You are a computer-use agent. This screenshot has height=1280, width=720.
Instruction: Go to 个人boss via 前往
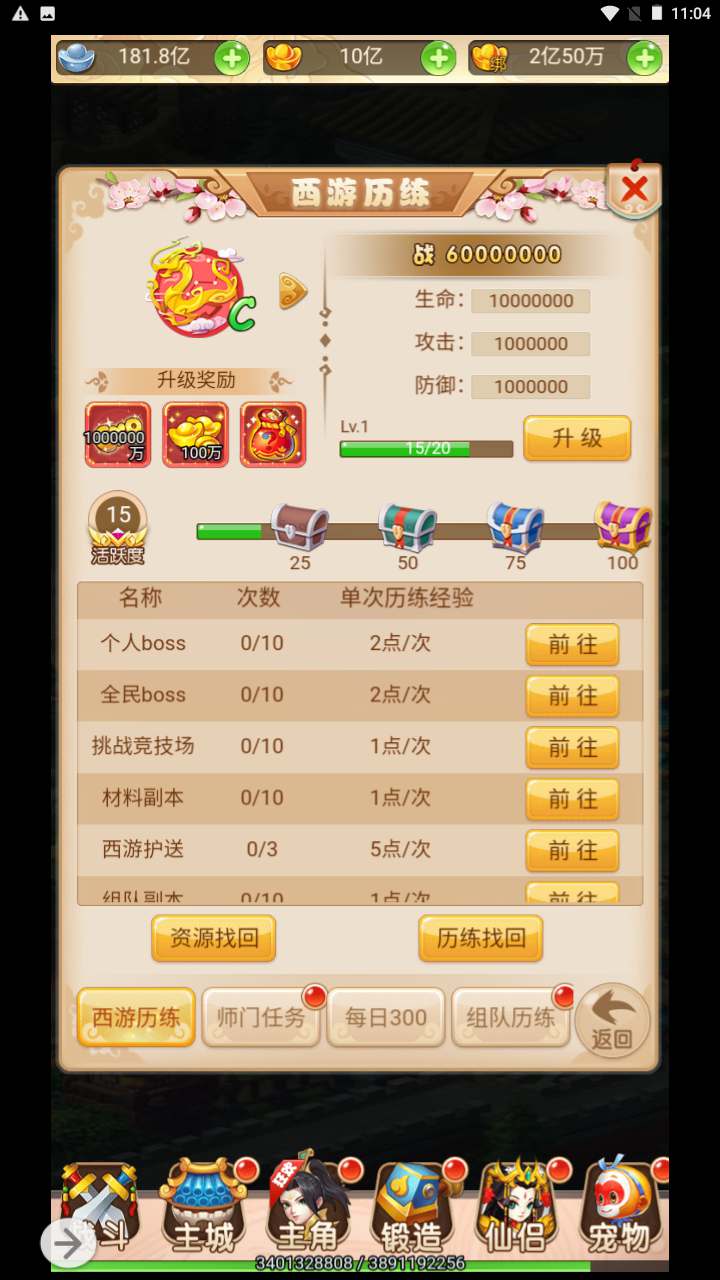572,644
